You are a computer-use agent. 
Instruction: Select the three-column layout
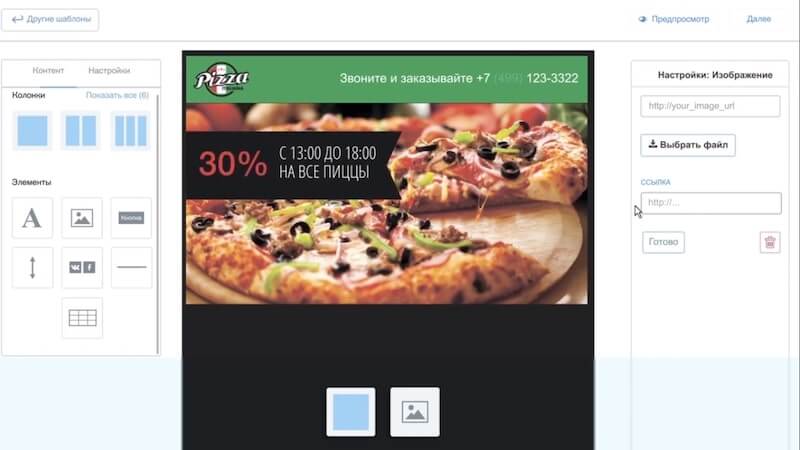pyautogui.click(x=130, y=131)
